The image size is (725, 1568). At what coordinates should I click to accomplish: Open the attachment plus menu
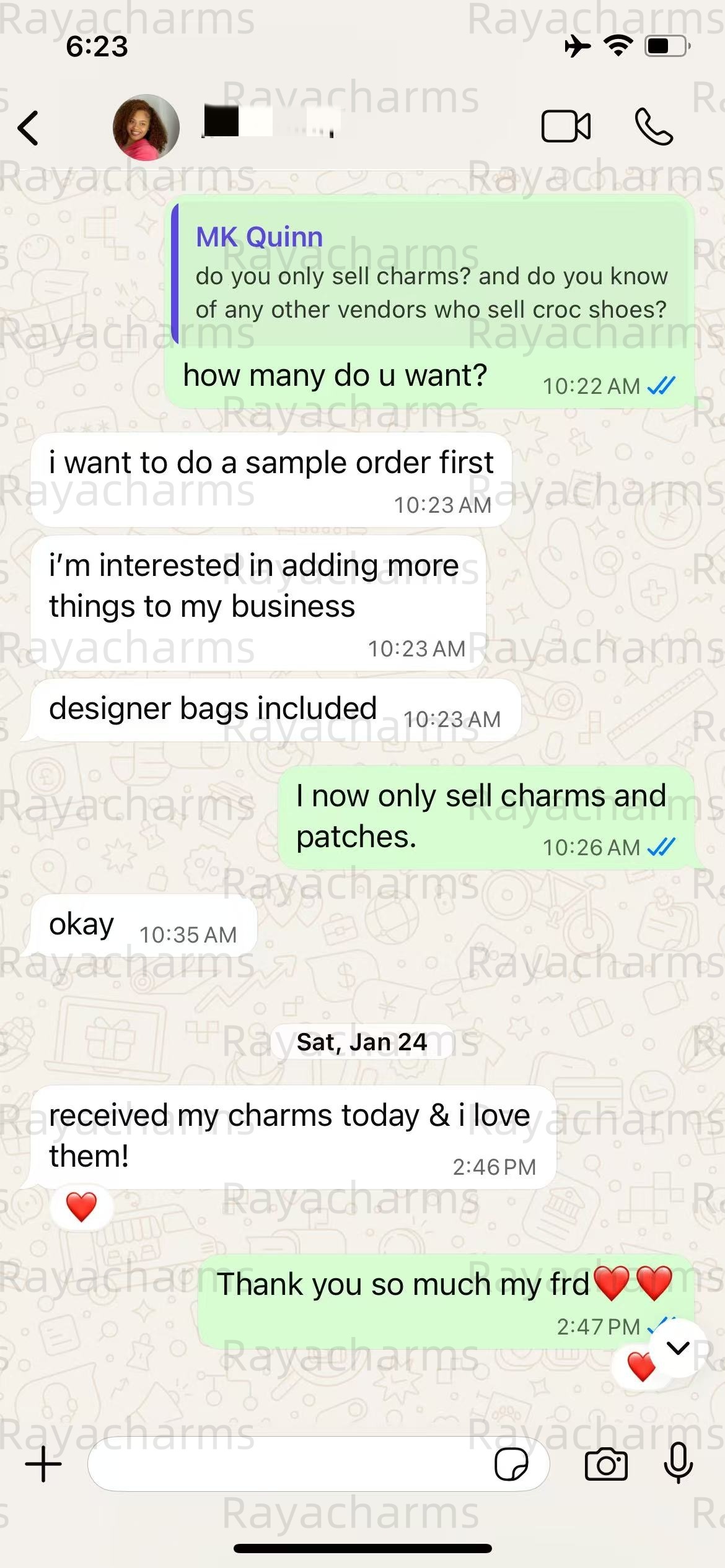click(43, 1464)
